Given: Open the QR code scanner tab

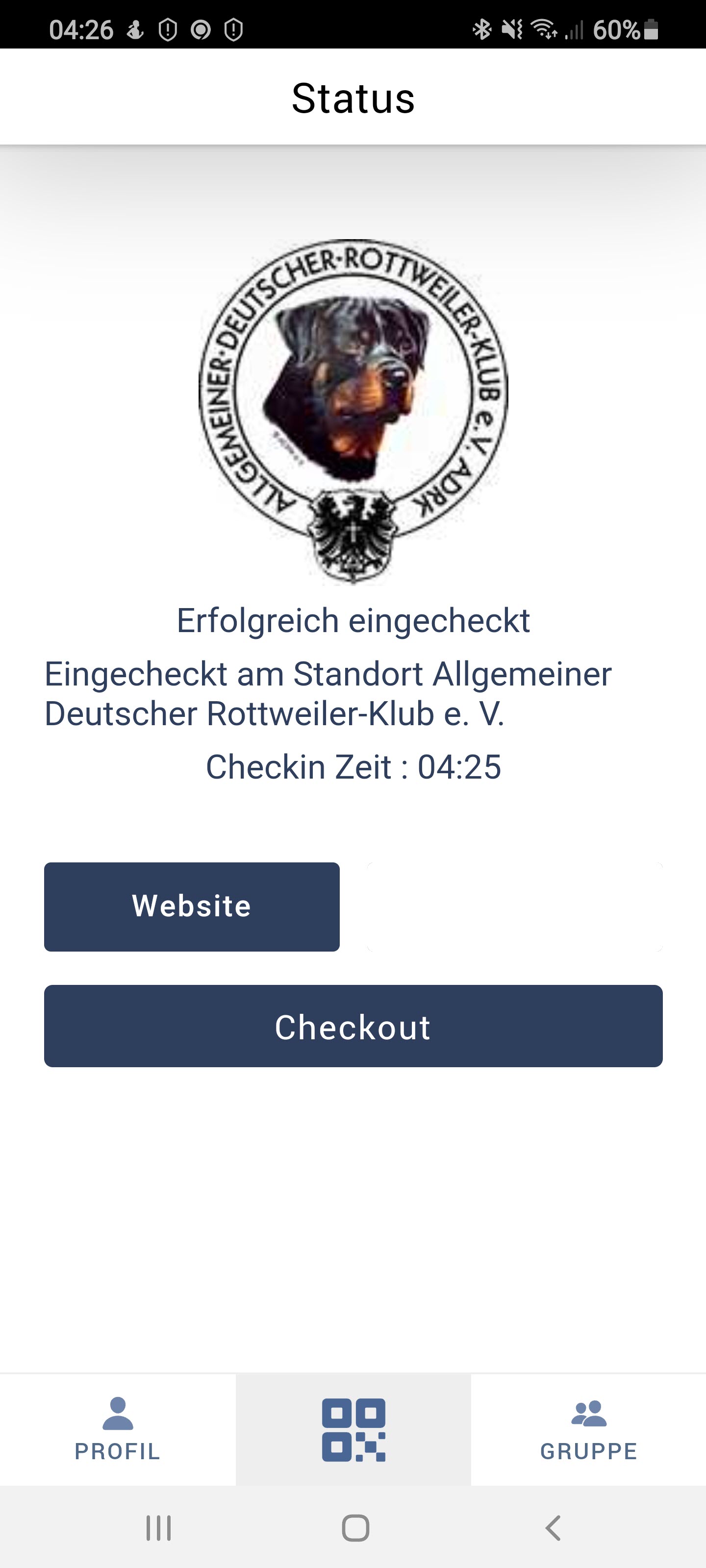Looking at the screenshot, I should coord(353,1429).
